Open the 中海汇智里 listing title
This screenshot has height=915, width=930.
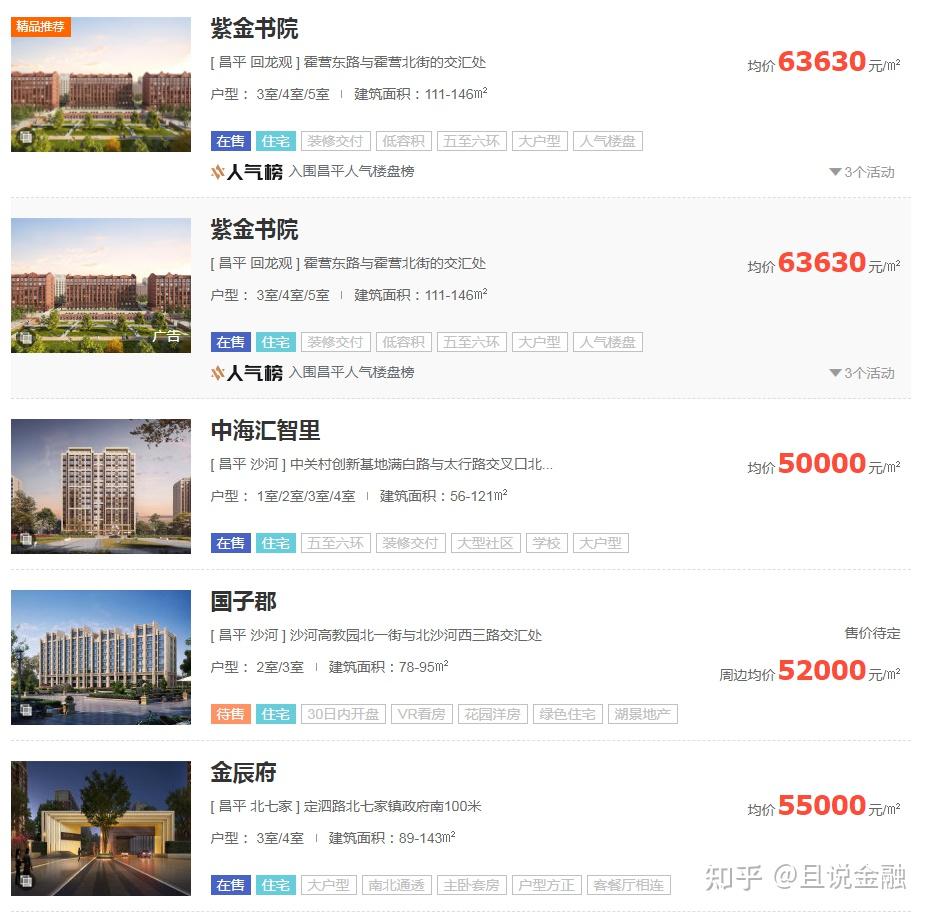[x=265, y=431]
